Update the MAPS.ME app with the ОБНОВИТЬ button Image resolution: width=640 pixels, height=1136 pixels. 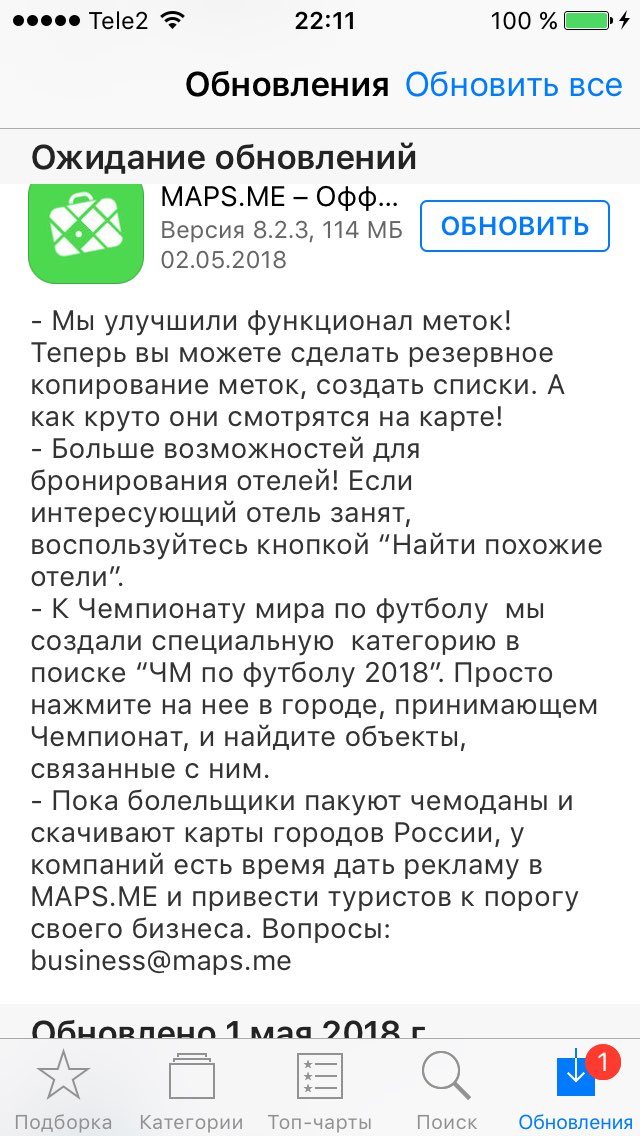click(515, 226)
